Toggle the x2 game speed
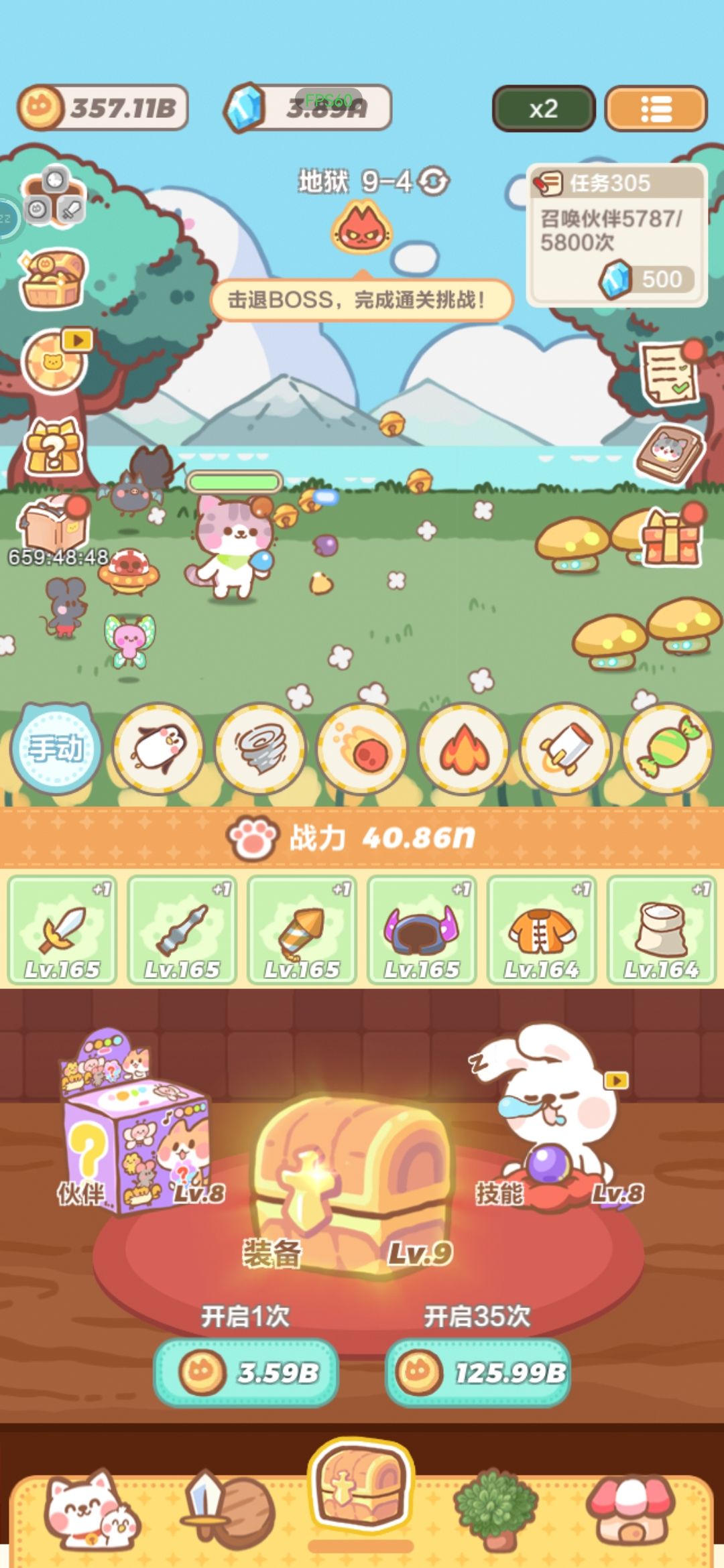This screenshot has width=724, height=1568. click(543, 109)
